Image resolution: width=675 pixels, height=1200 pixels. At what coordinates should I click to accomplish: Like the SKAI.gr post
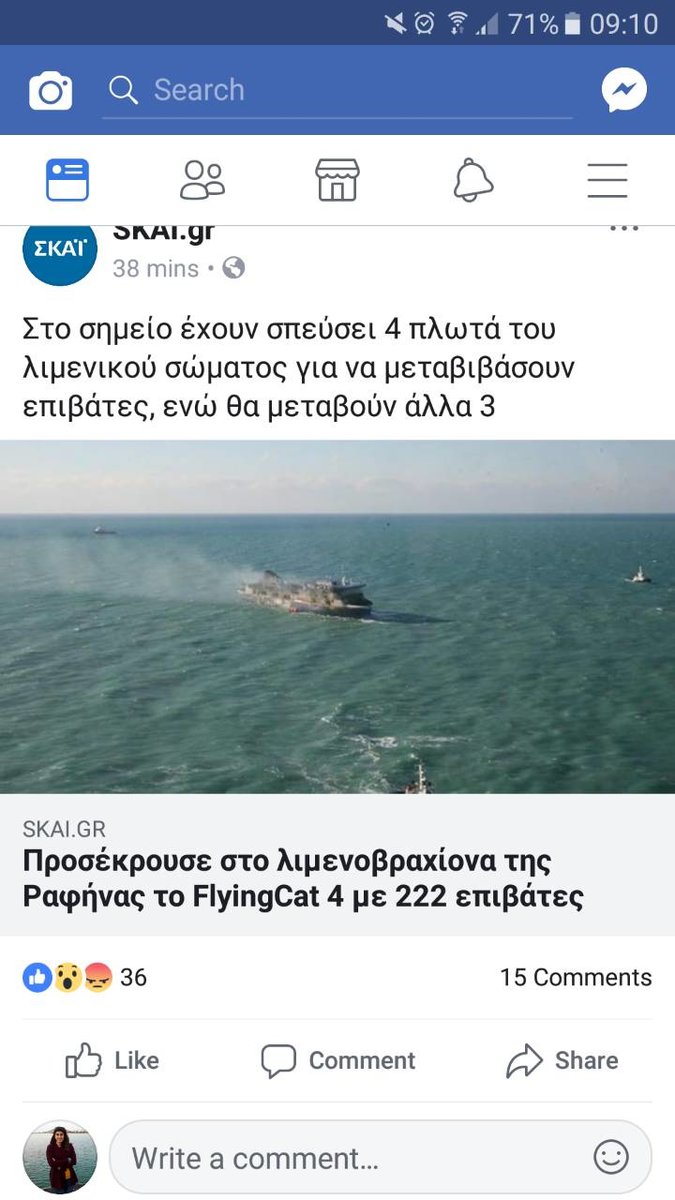[112, 1060]
